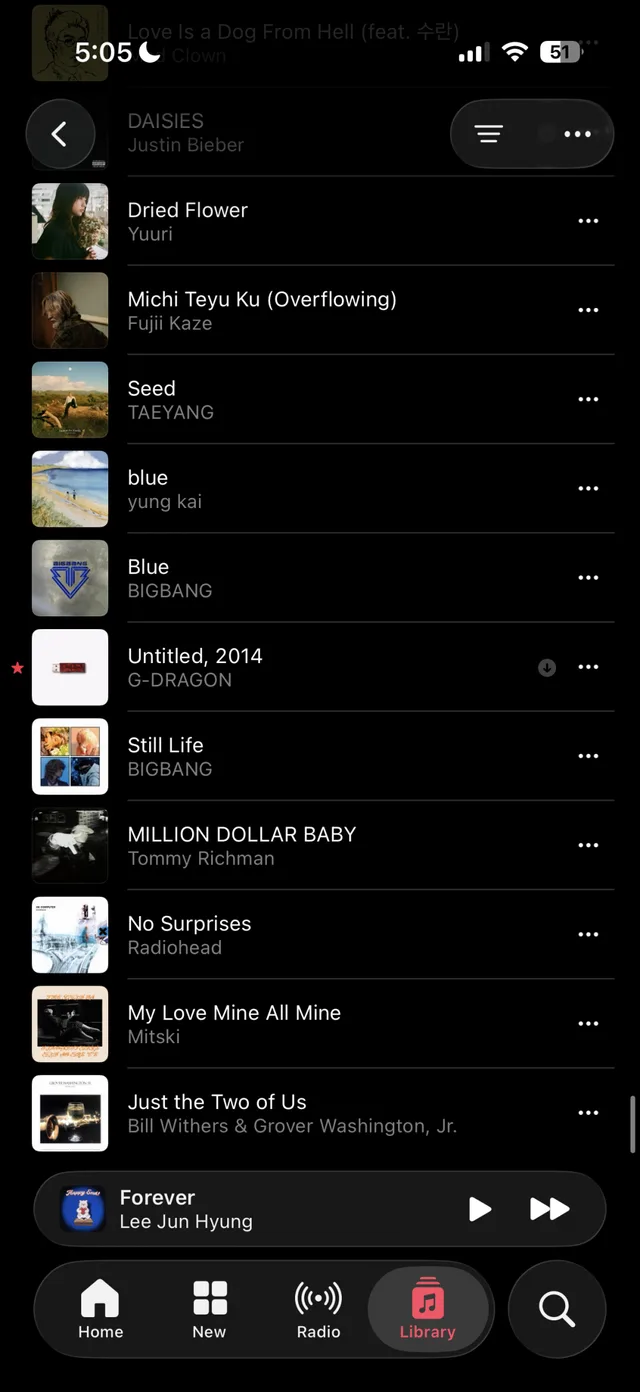The image size is (640, 1392).
Task: Skip to the next track in mini player
Action: tap(549, 1209)
